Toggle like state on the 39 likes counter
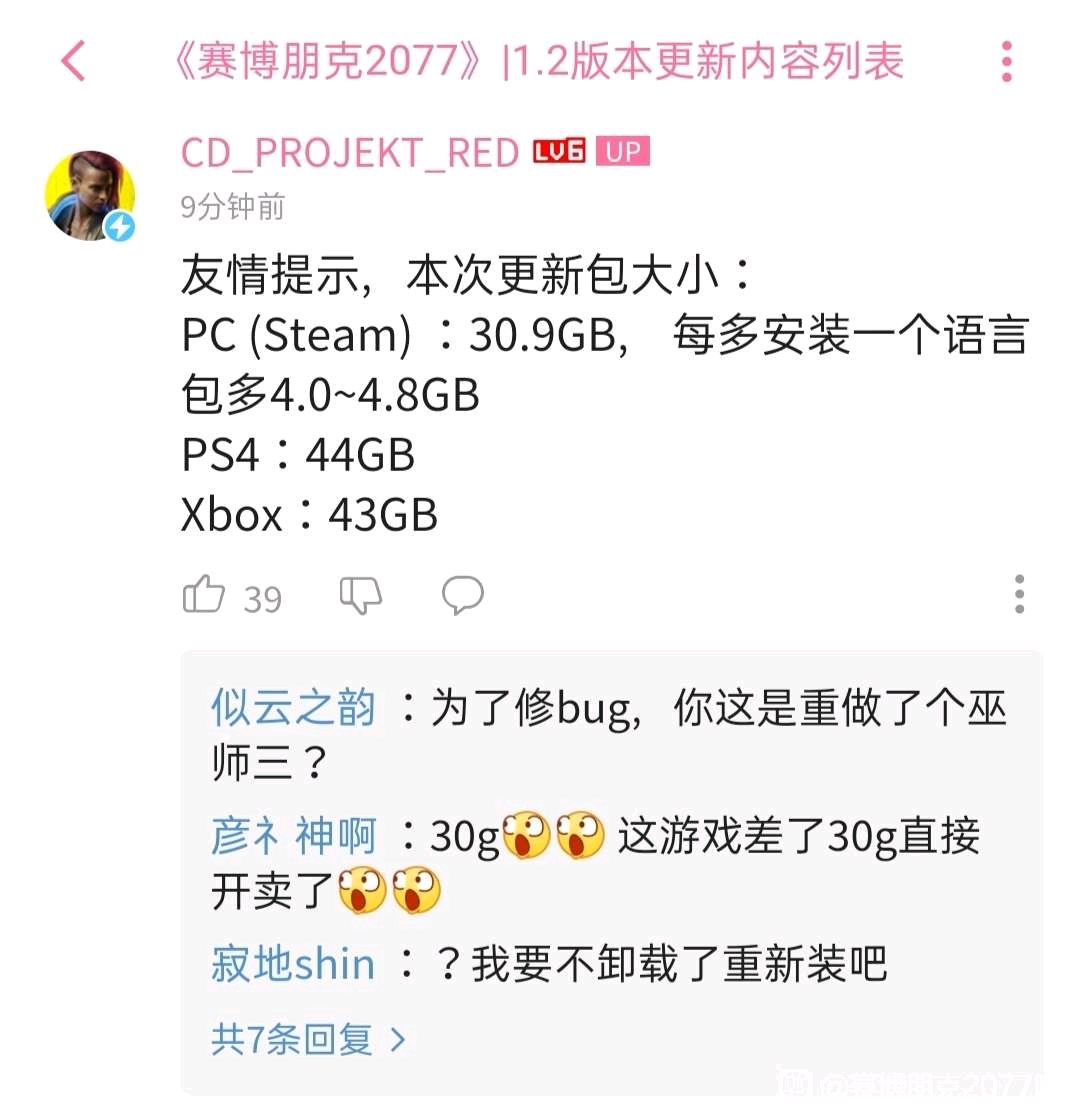 point(232,595)
